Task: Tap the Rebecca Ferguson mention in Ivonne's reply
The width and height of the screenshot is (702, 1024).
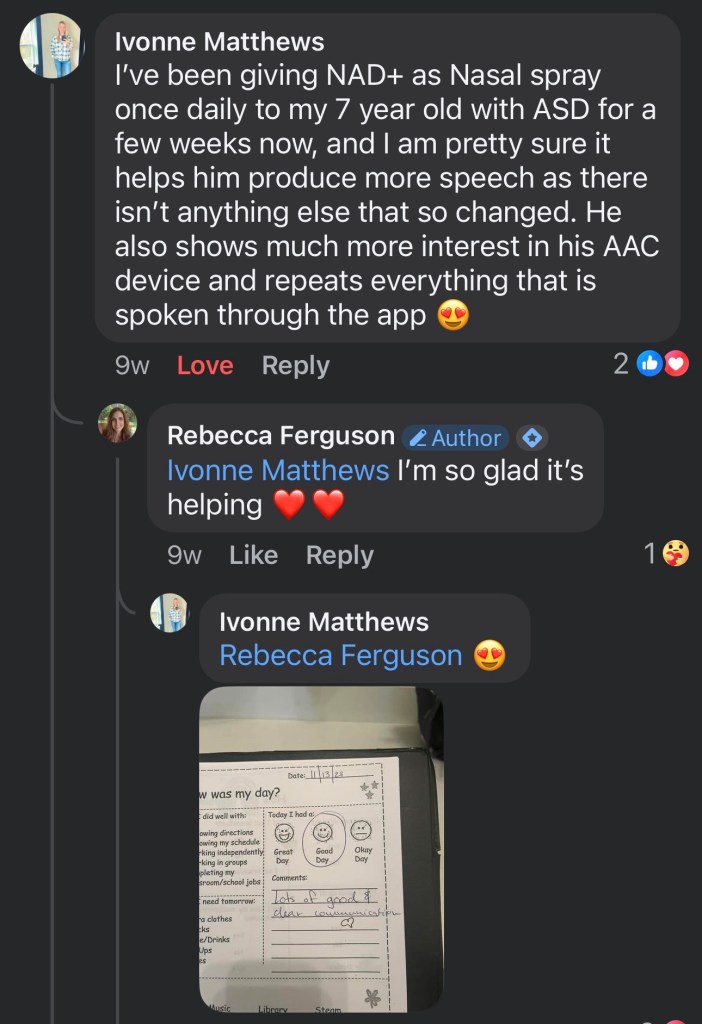Action: click(x=341, y=655)
